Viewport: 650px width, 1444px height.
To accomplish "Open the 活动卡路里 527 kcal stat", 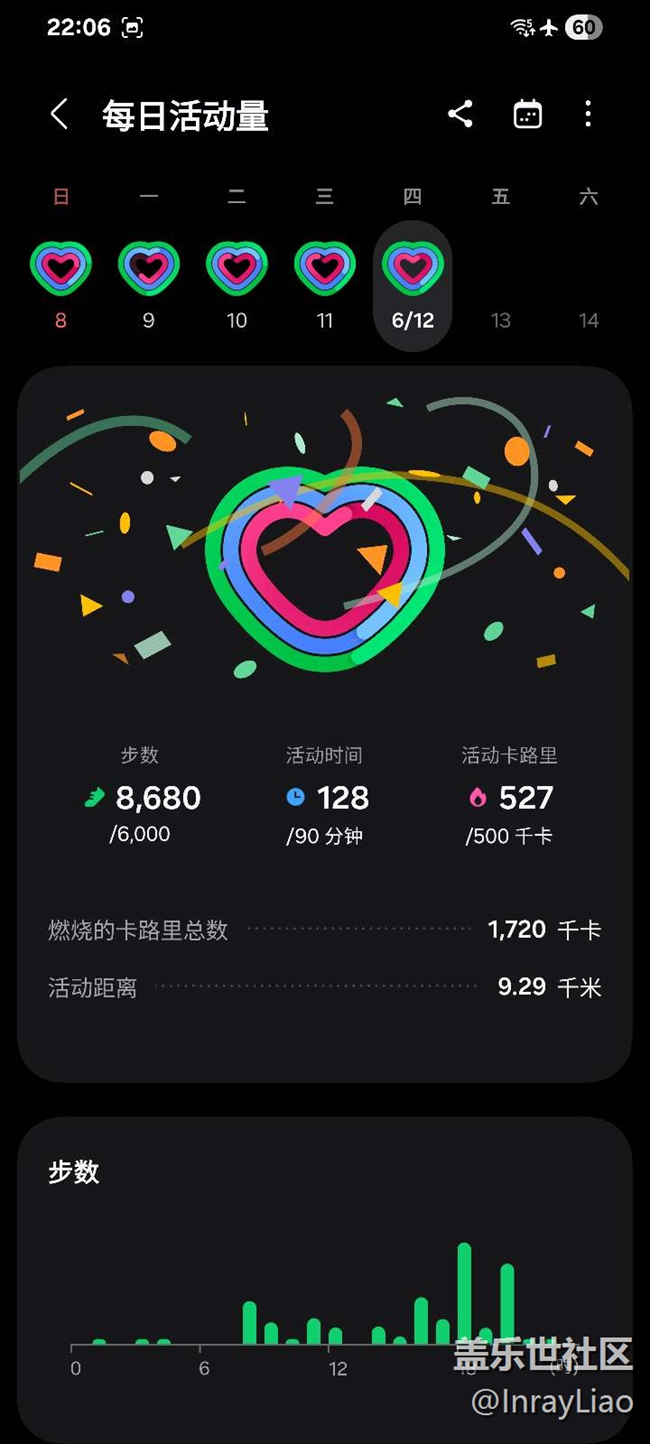I will click(x=510, y=796).
